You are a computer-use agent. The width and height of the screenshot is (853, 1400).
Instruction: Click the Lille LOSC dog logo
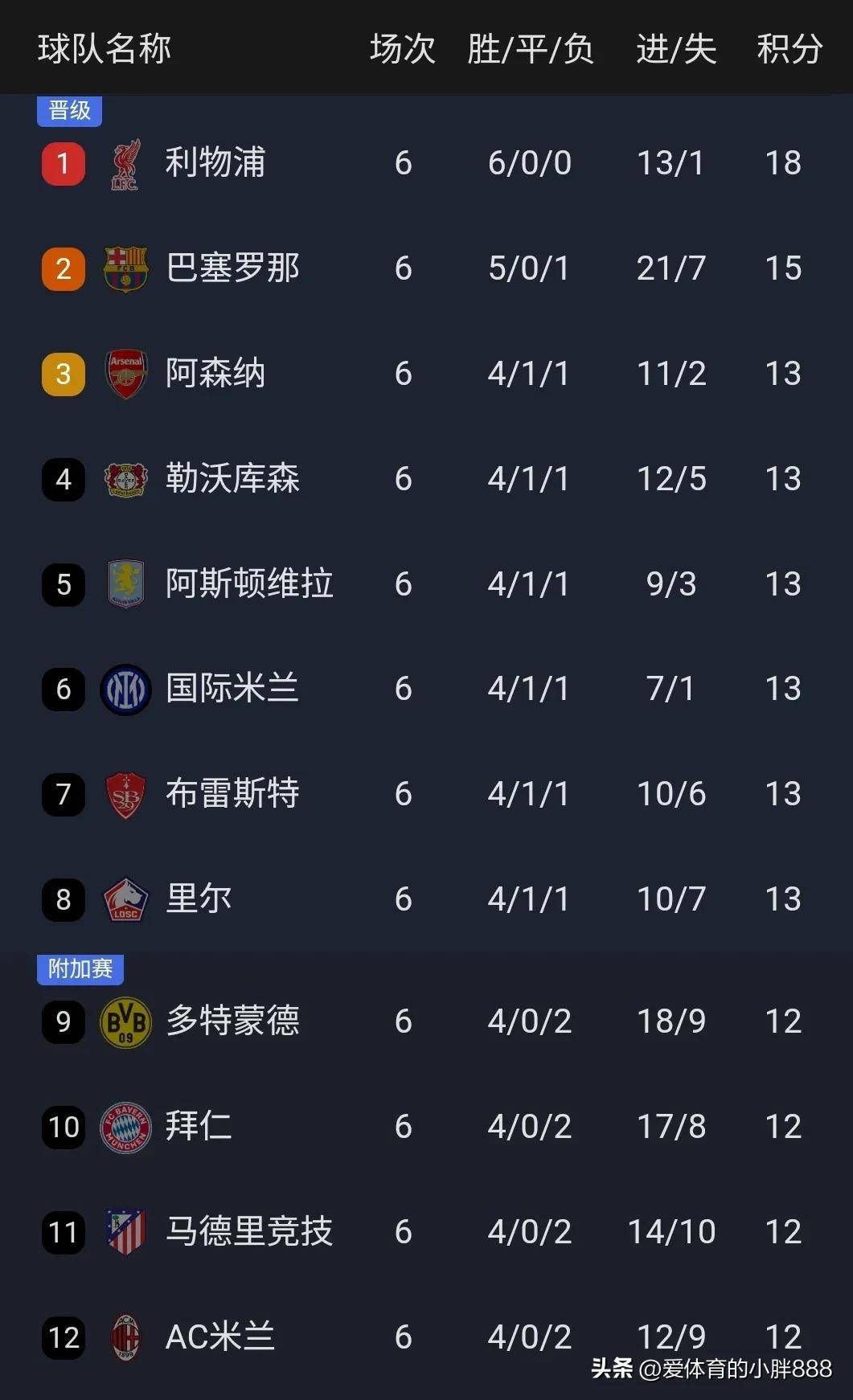point(124,899)
